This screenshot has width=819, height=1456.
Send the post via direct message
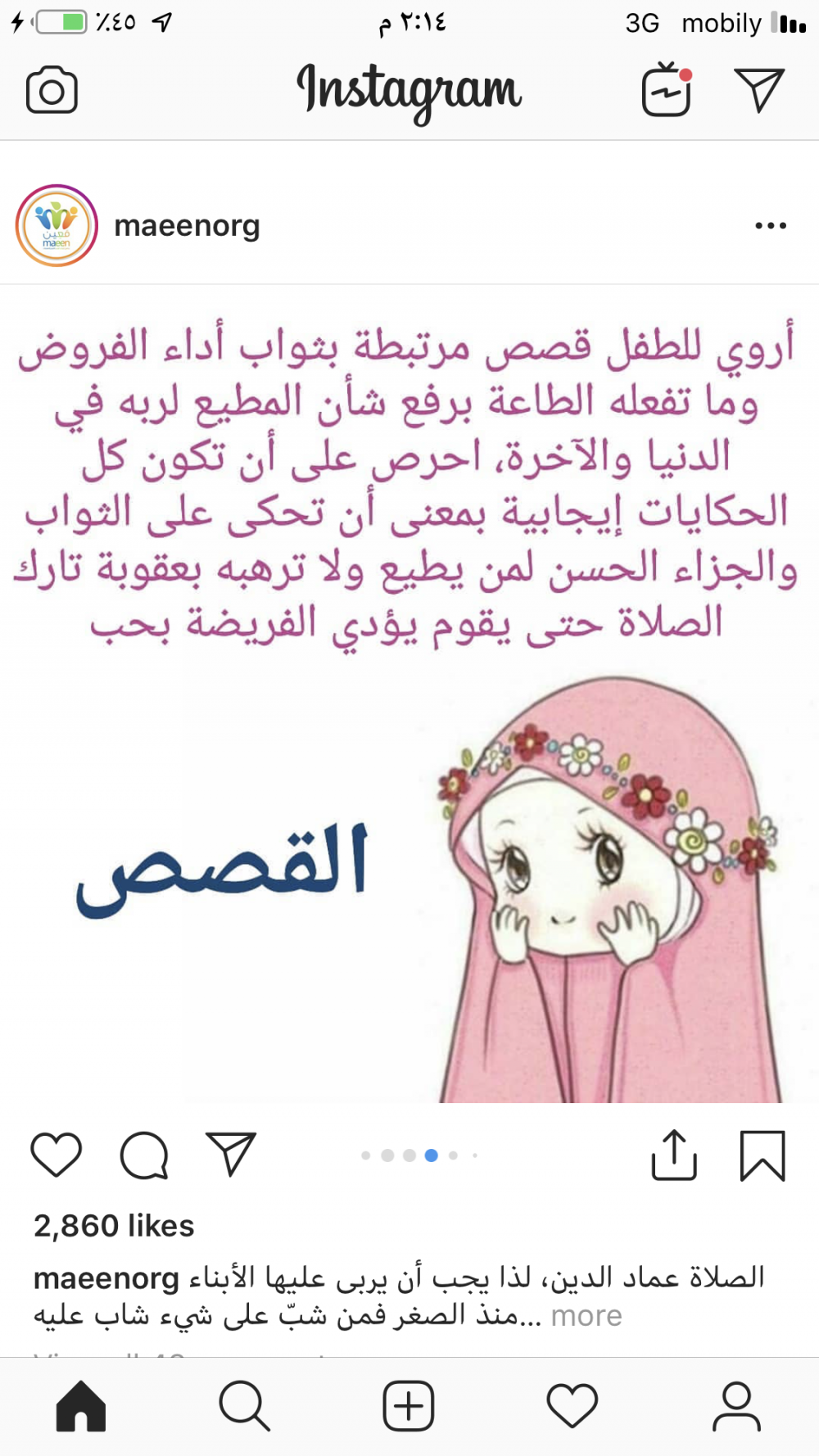tap(231, 1155)
